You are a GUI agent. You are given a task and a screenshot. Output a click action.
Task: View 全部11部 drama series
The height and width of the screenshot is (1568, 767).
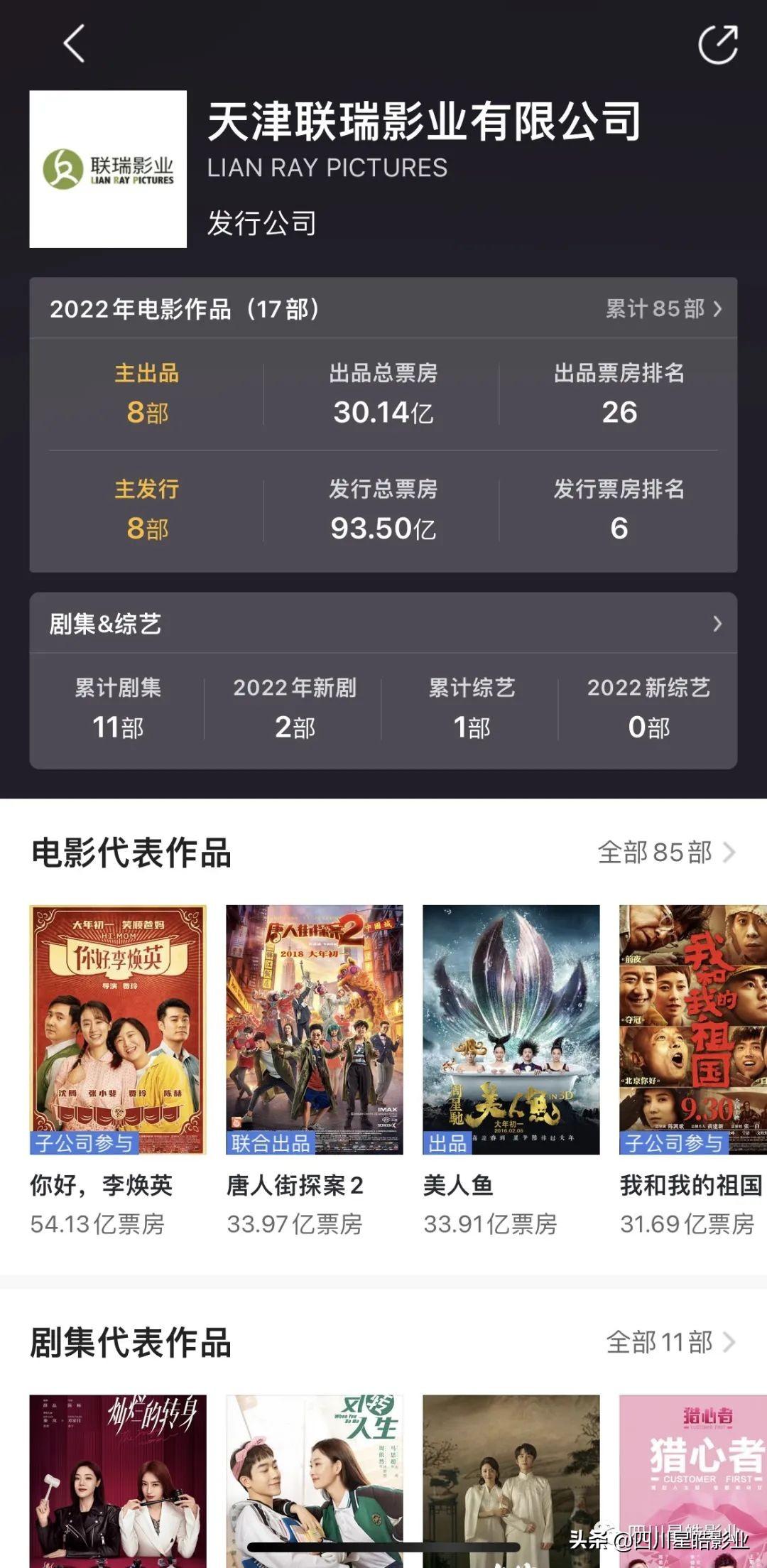tap(670, 1342)
